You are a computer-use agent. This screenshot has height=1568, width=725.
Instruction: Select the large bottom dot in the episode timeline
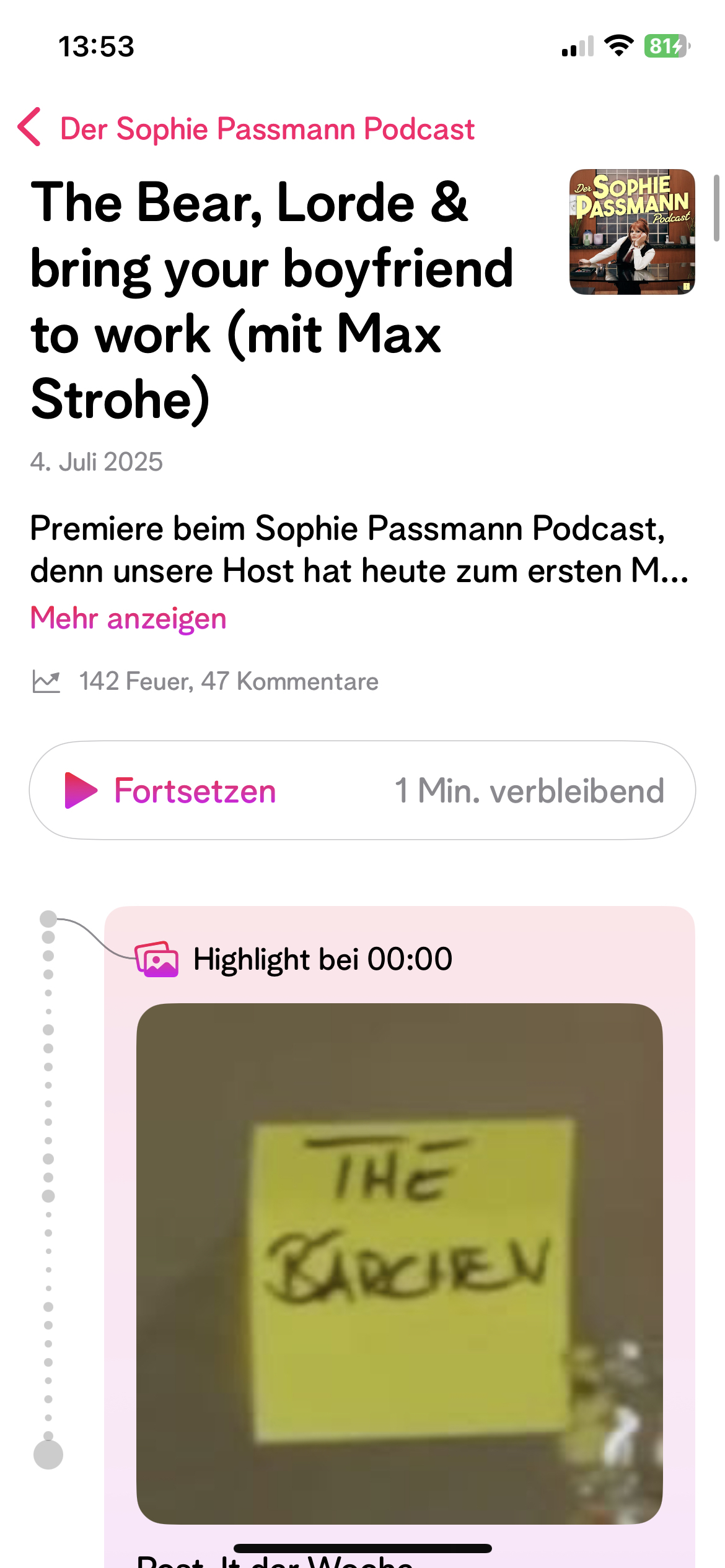[48, 1454]
